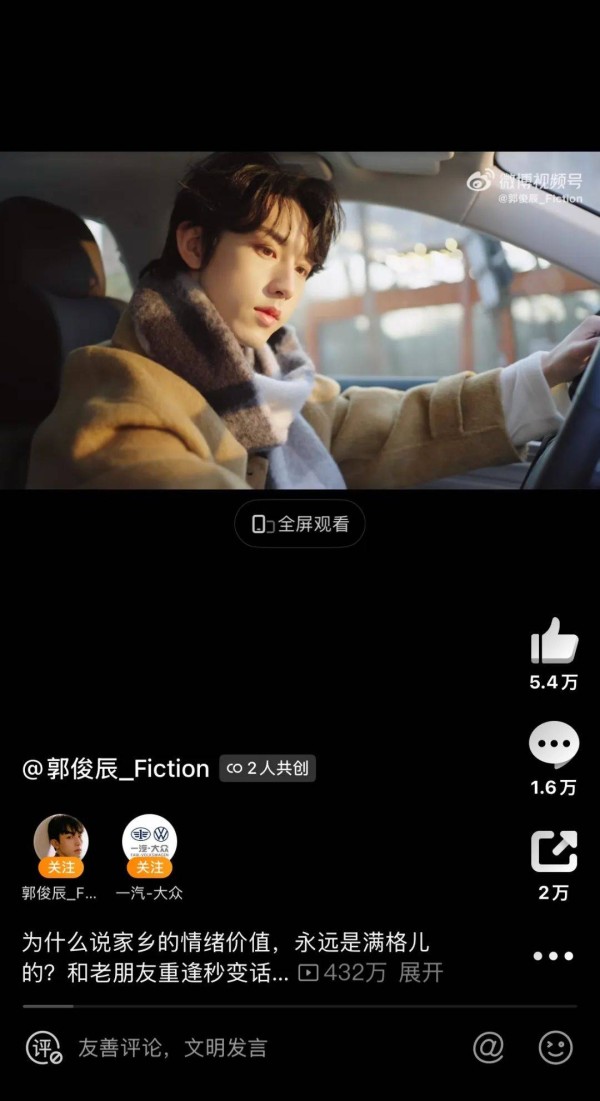Open the emoji smiley picker
Screen dimensions: 600x1101
coord(556,1048)
